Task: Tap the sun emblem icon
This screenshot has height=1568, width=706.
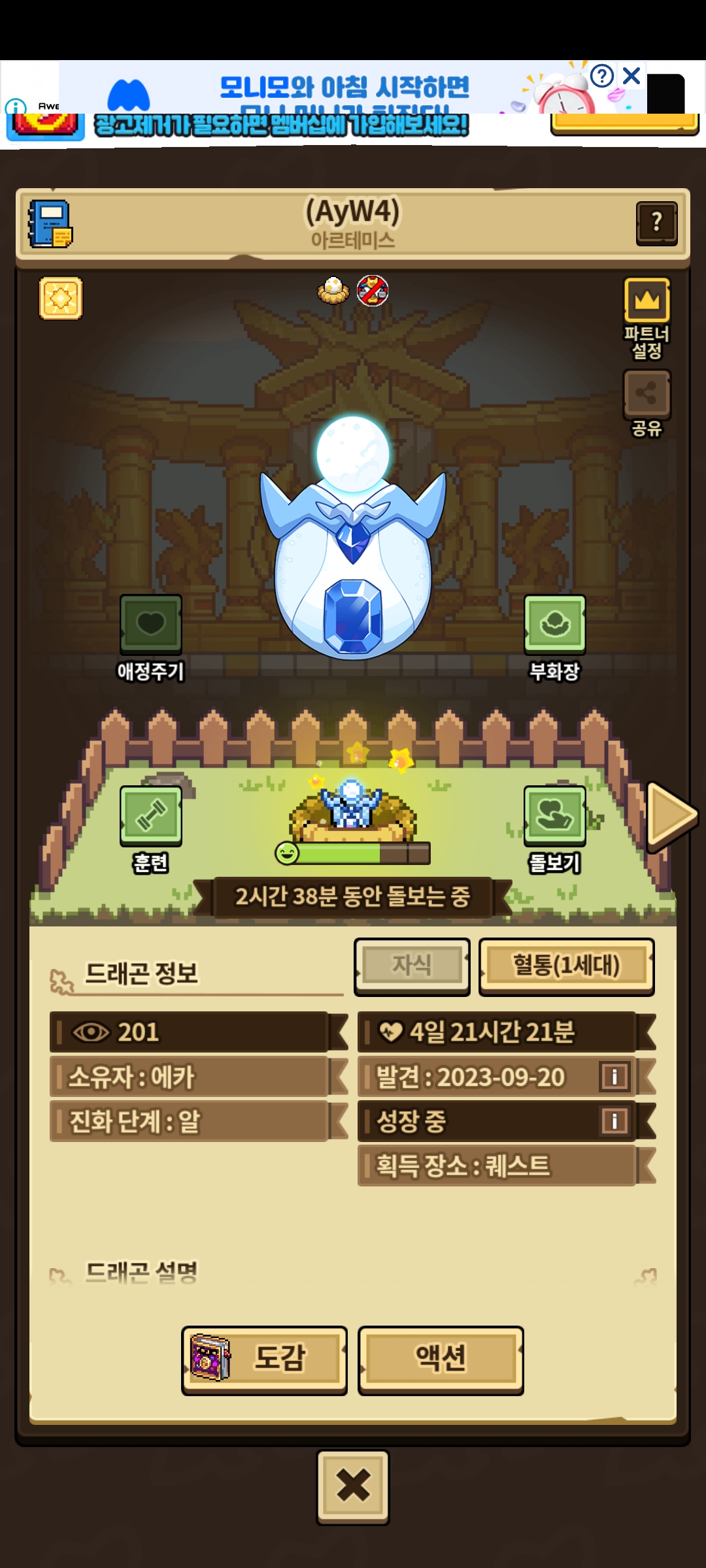Action: click(61, 299)
